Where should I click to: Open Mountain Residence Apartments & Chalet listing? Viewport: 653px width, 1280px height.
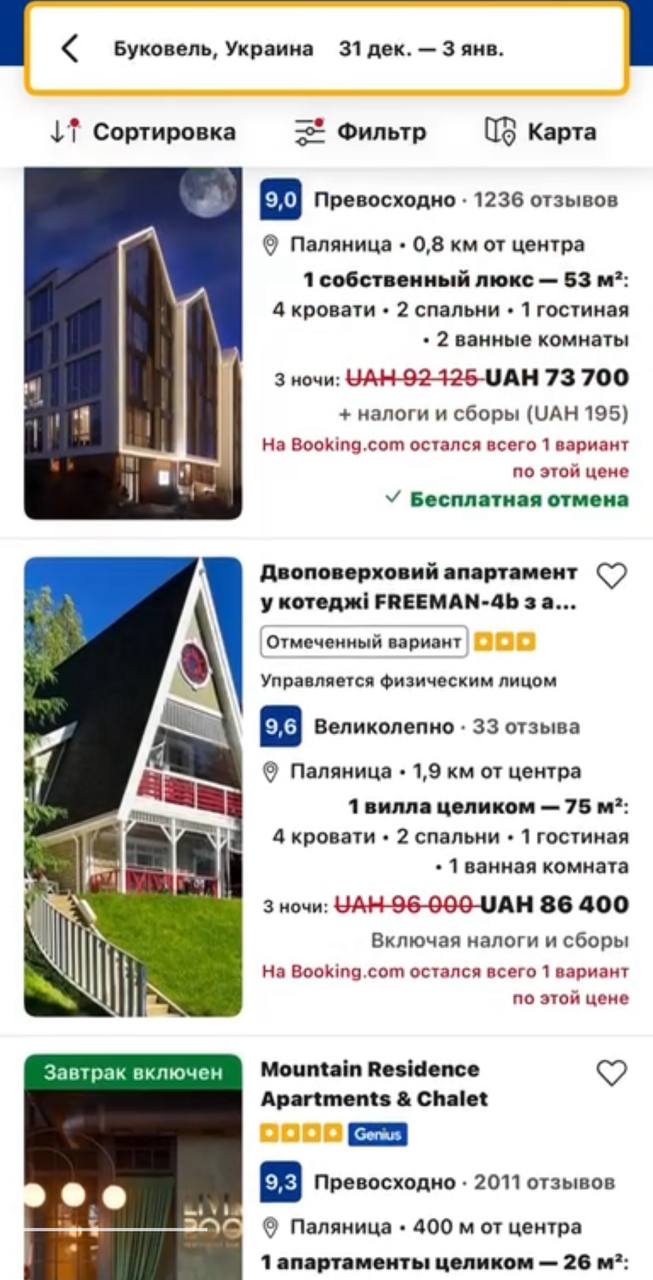374,1084
